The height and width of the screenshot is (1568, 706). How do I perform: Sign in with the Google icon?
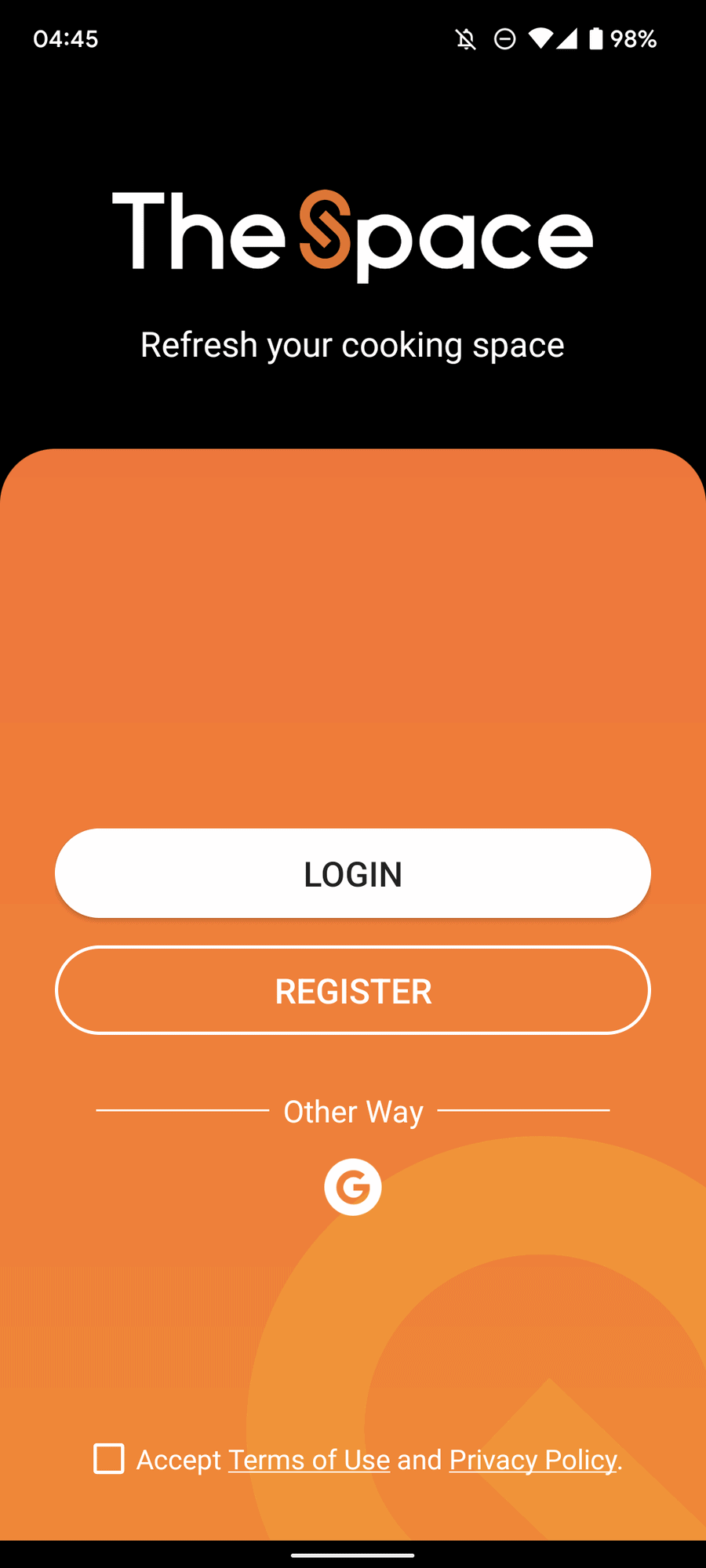click(353, 1187)
